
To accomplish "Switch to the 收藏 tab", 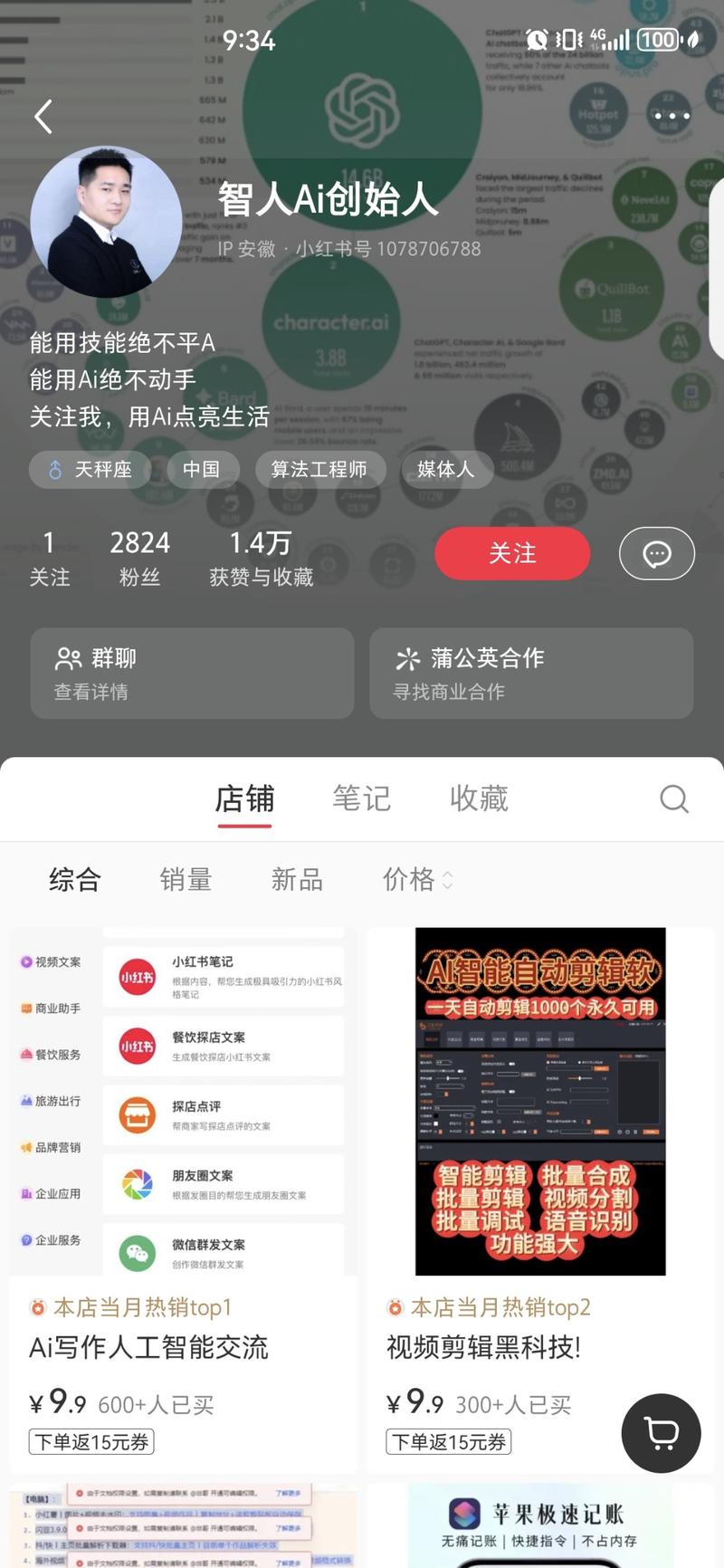I will tap(479, 798).
